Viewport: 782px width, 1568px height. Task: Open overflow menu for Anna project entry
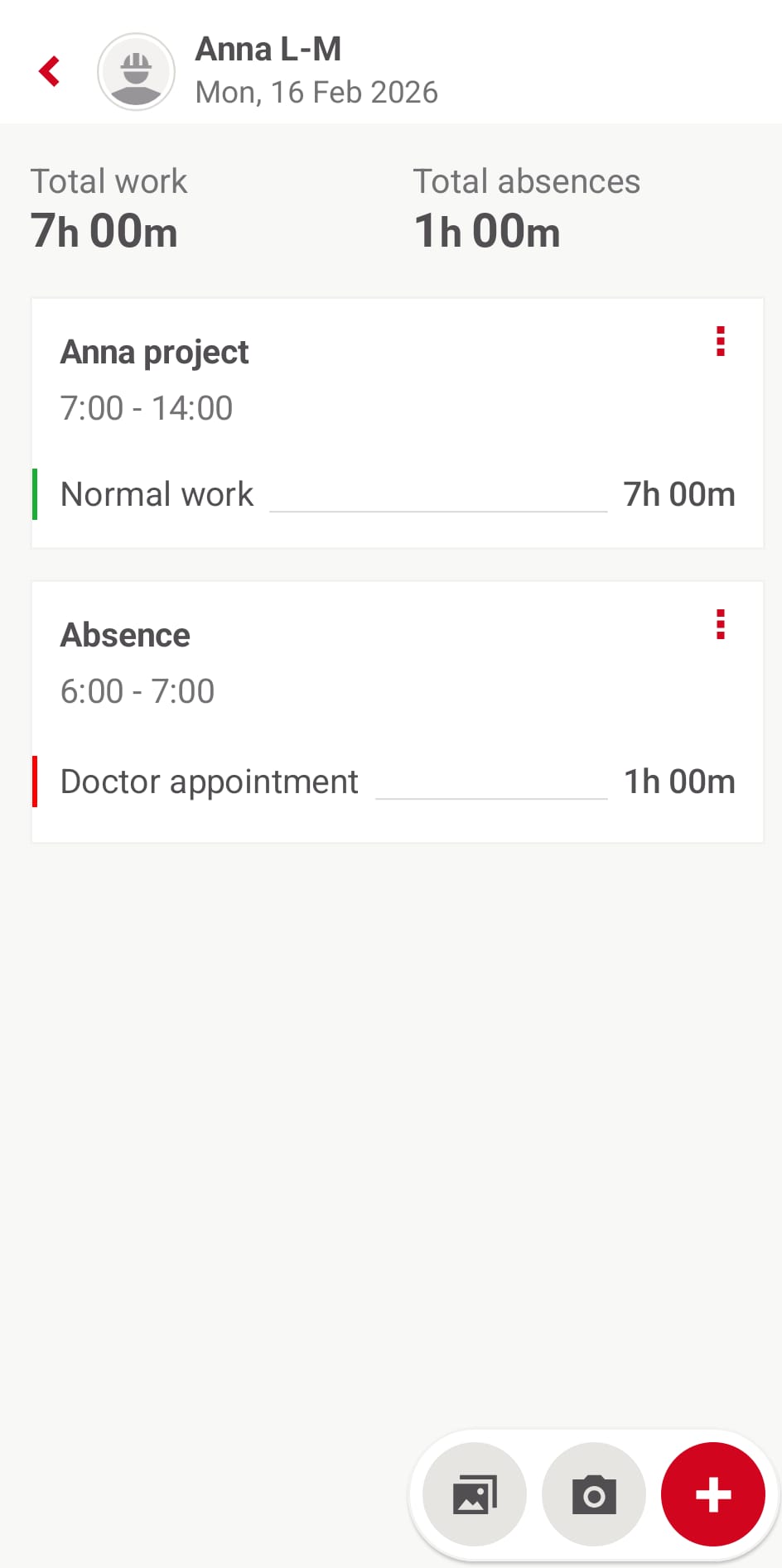click(x=721, y=341)
